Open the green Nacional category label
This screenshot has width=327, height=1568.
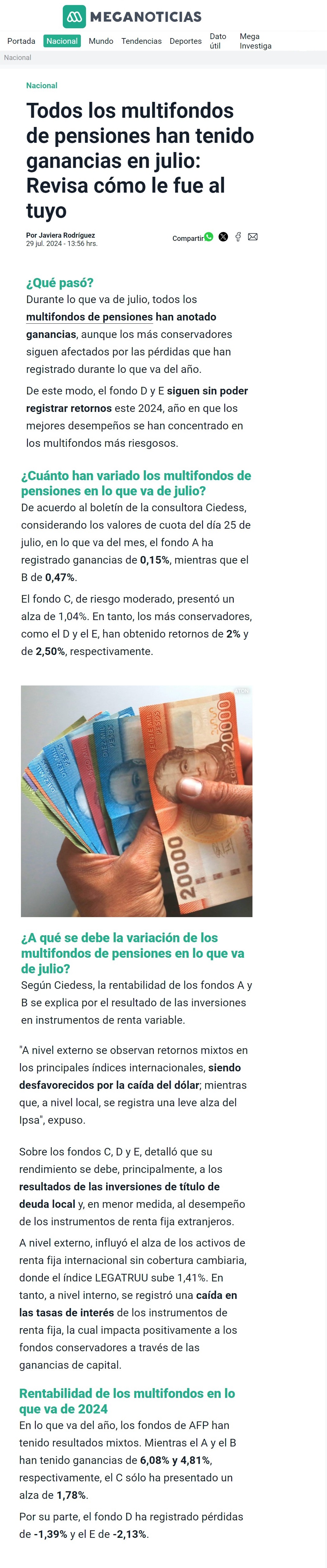pos(41,85)
